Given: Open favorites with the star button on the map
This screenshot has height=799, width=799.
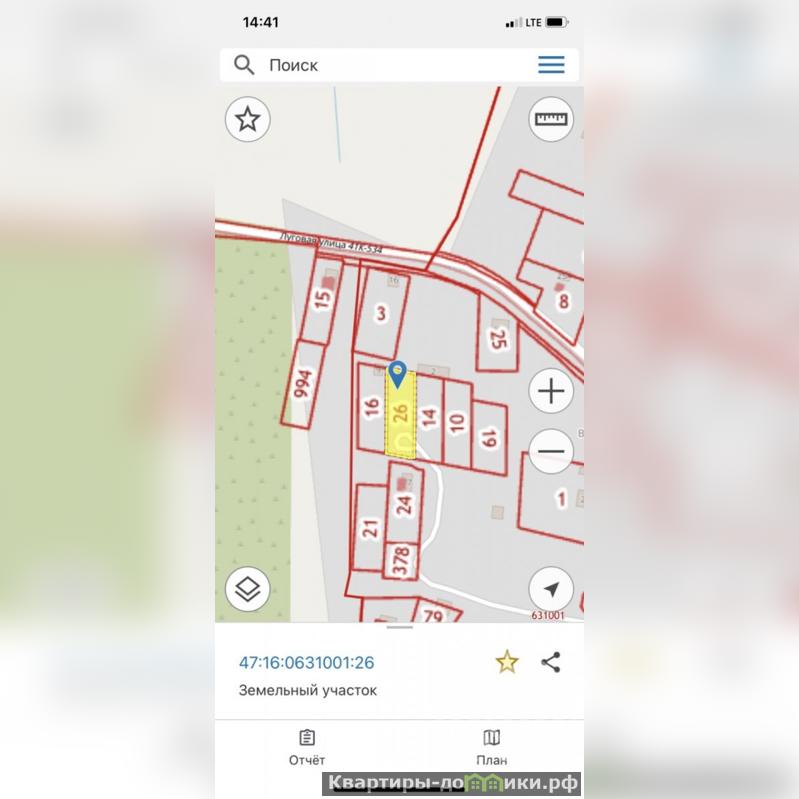Looking at the screenshot, I should (x=247, y=120).
